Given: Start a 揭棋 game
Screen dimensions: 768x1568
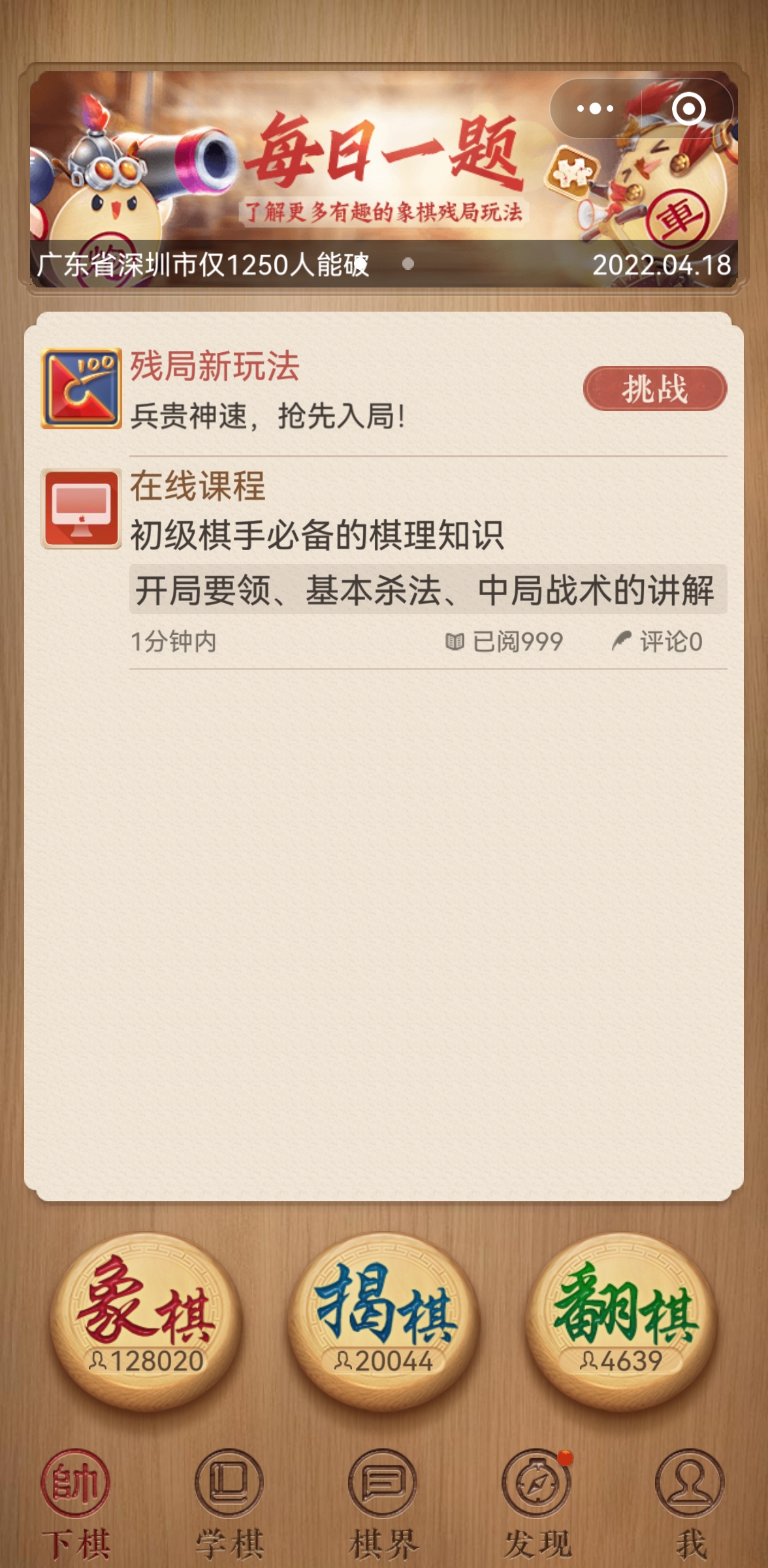Looking at the screenshot, I should [384, 1321].
